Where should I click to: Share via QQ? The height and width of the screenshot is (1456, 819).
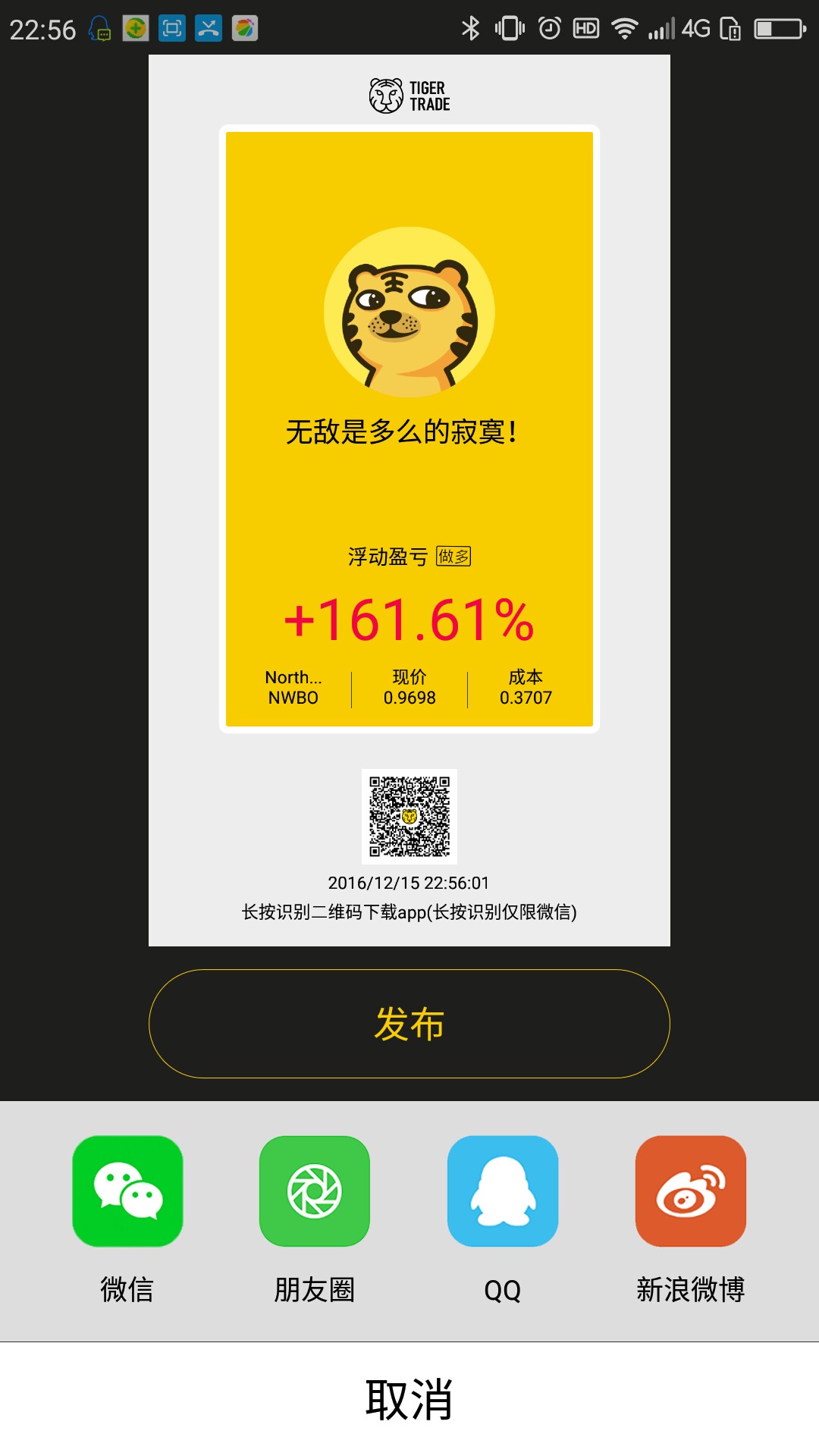pos(503,1191)
